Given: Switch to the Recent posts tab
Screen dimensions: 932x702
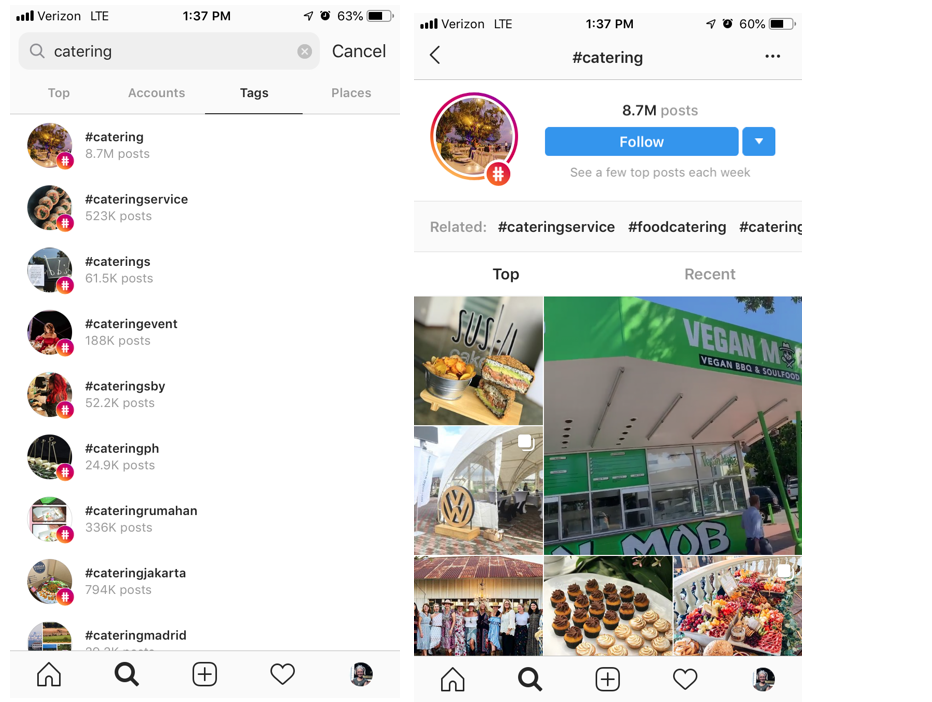Looking at the screenshot, I should point(709,274).
